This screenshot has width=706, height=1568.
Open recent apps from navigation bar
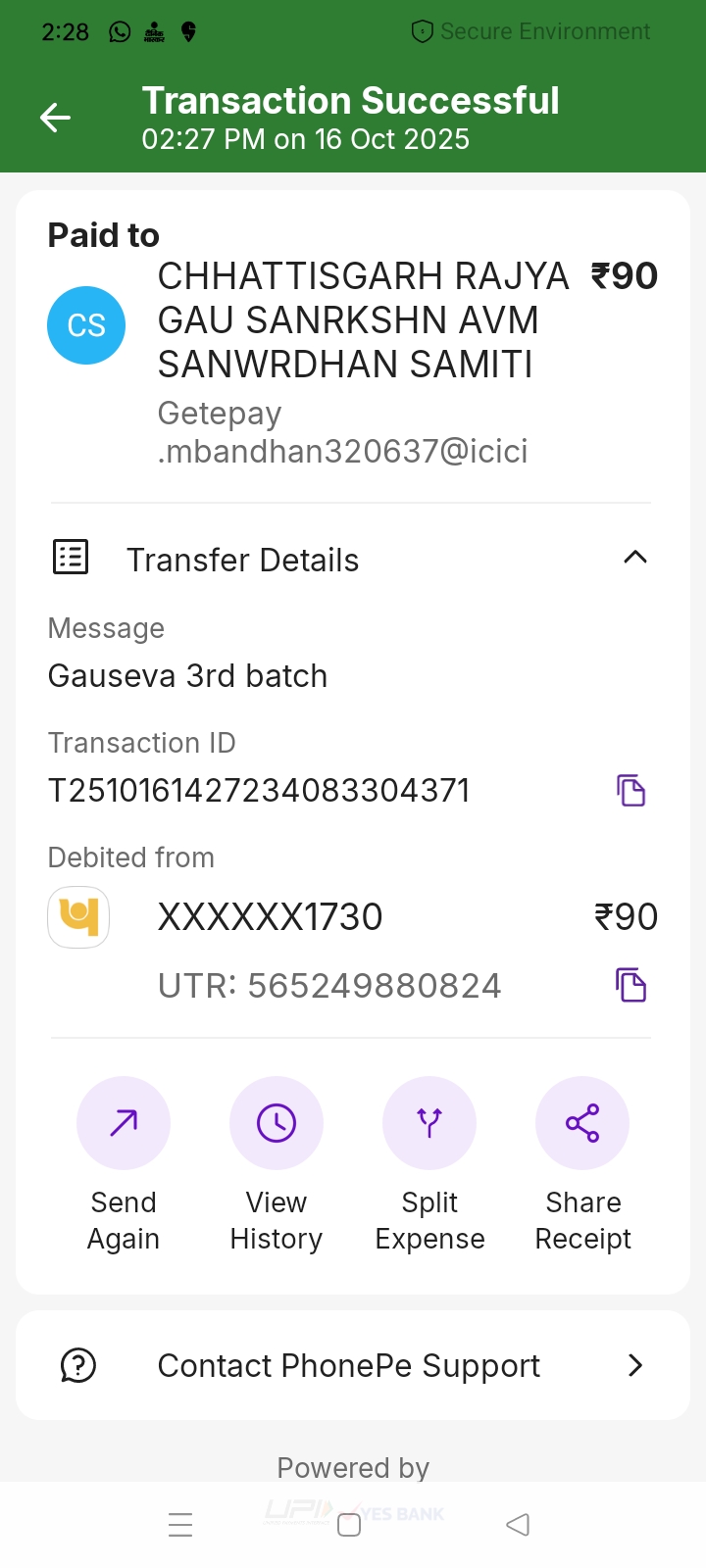[x=180, y=1525]
